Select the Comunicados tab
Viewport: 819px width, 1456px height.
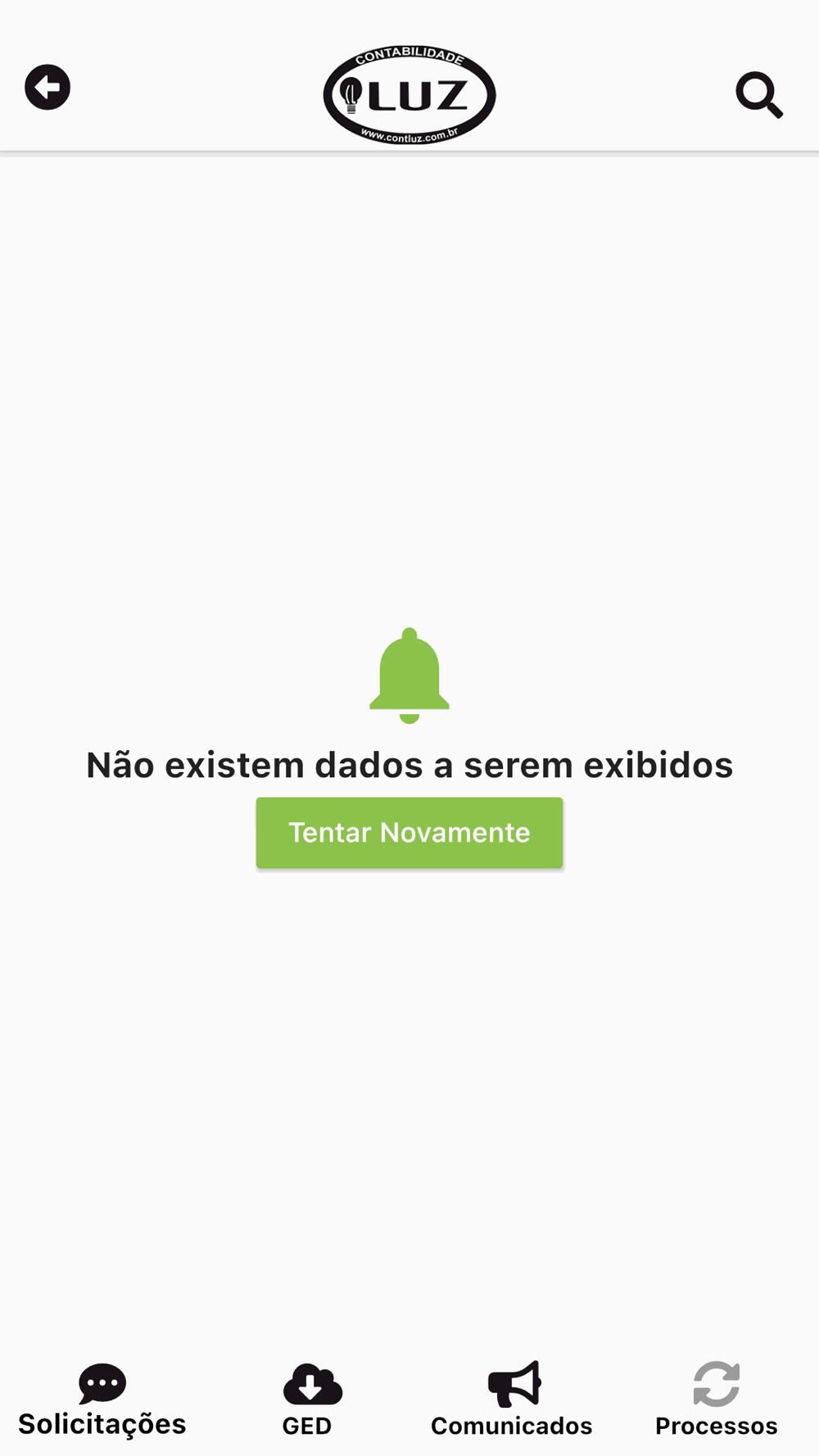coord(512,1401)
